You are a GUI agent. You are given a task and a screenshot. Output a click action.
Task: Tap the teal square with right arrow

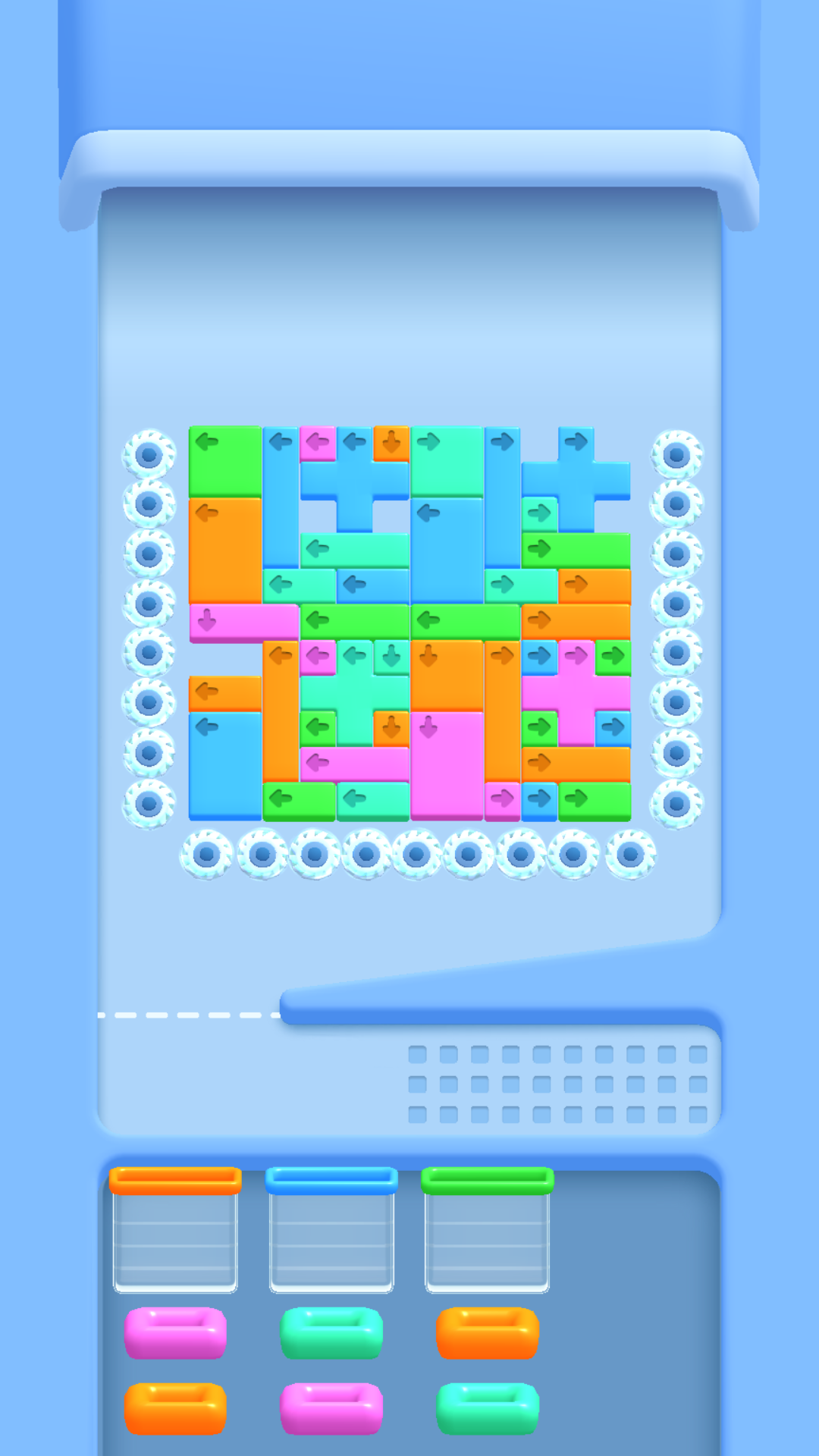pyautogui.click(x=447, y=461)
